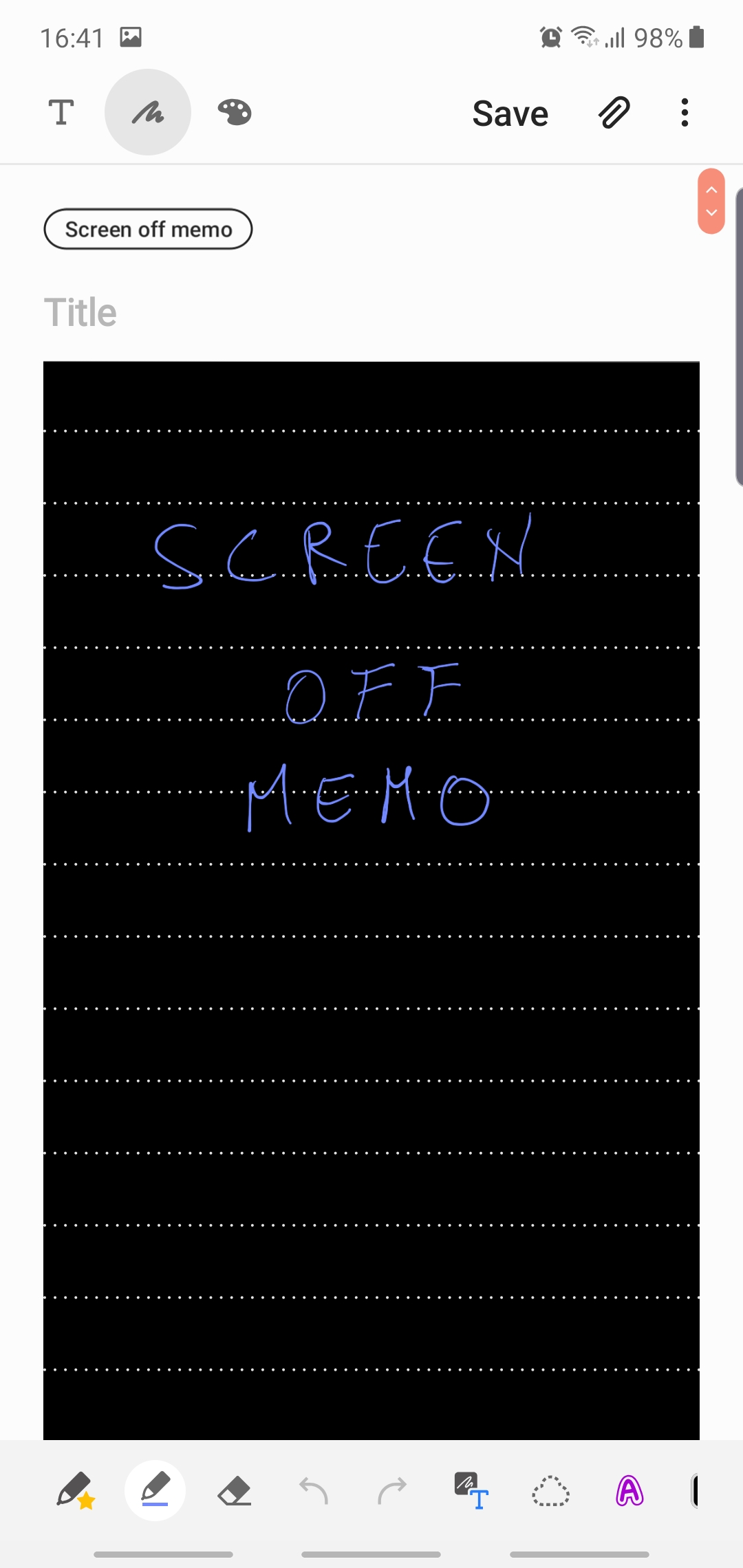Open the purple text style tool
This screenshot has width=743, height=1568.
point(629,1491)
